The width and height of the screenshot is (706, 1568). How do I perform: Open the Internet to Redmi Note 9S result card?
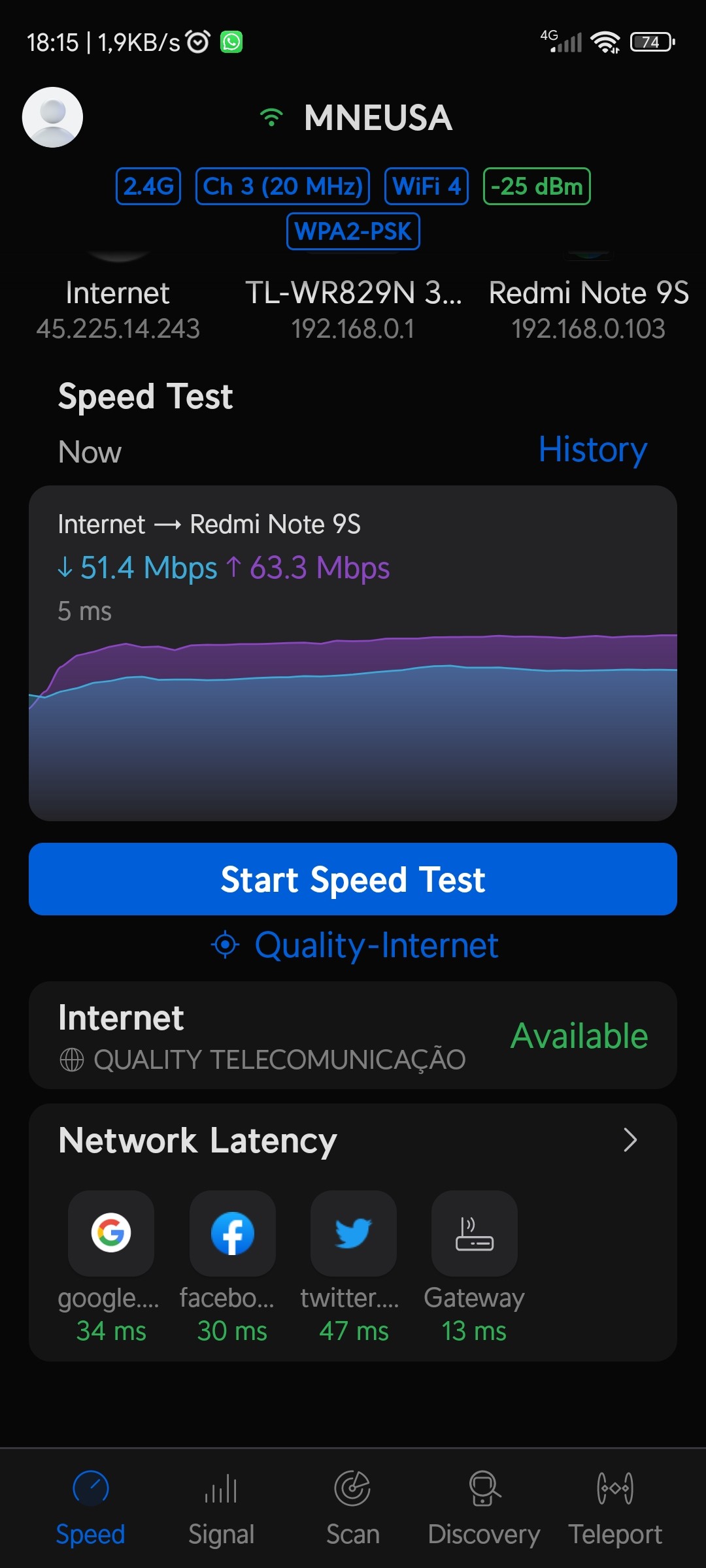point(353,653)
